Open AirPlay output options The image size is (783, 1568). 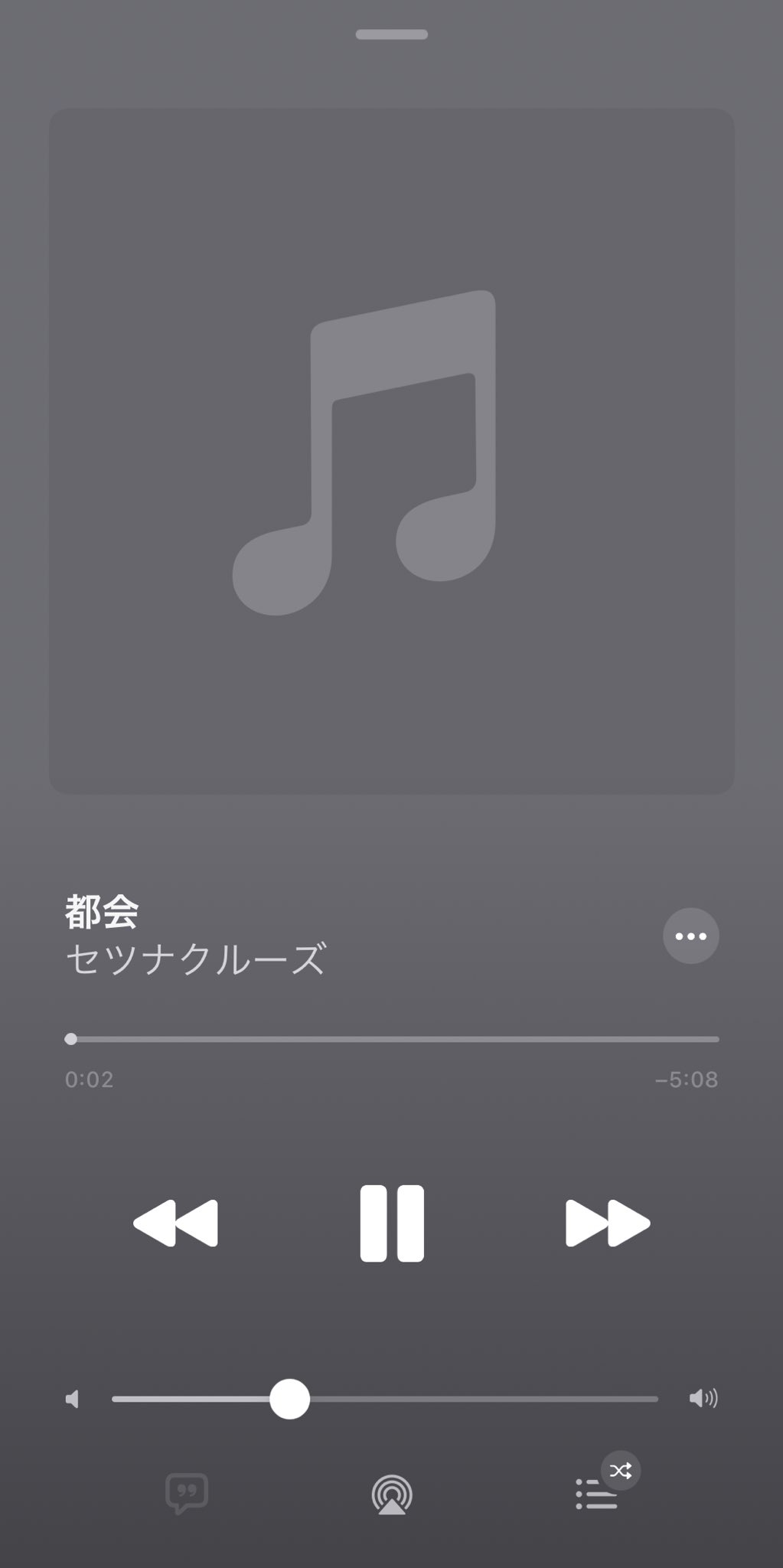point(392,1494)
